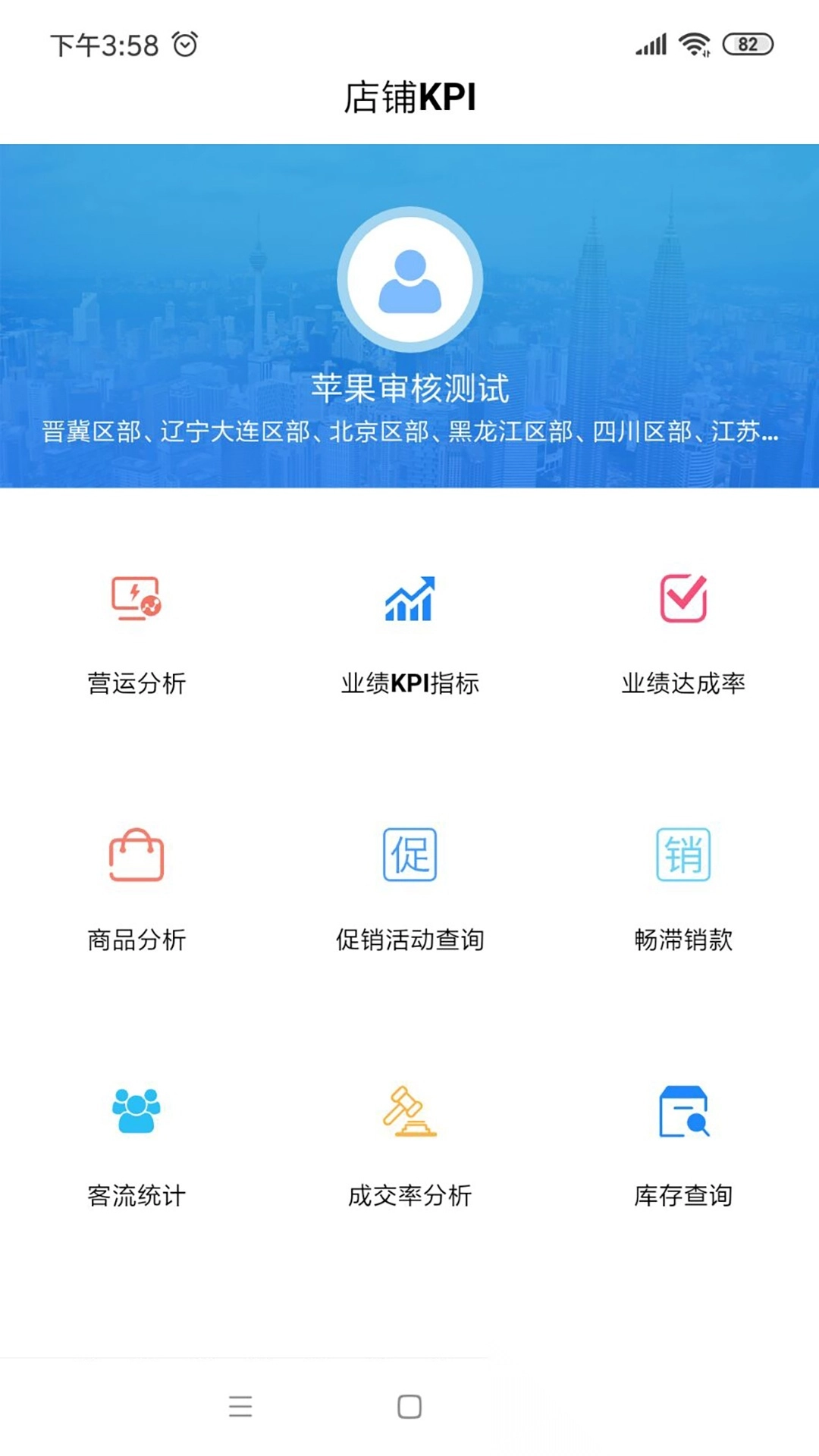Select the 营运分析 text label
This screenshot has height=1456, width=819.
(x=135, y=682)
